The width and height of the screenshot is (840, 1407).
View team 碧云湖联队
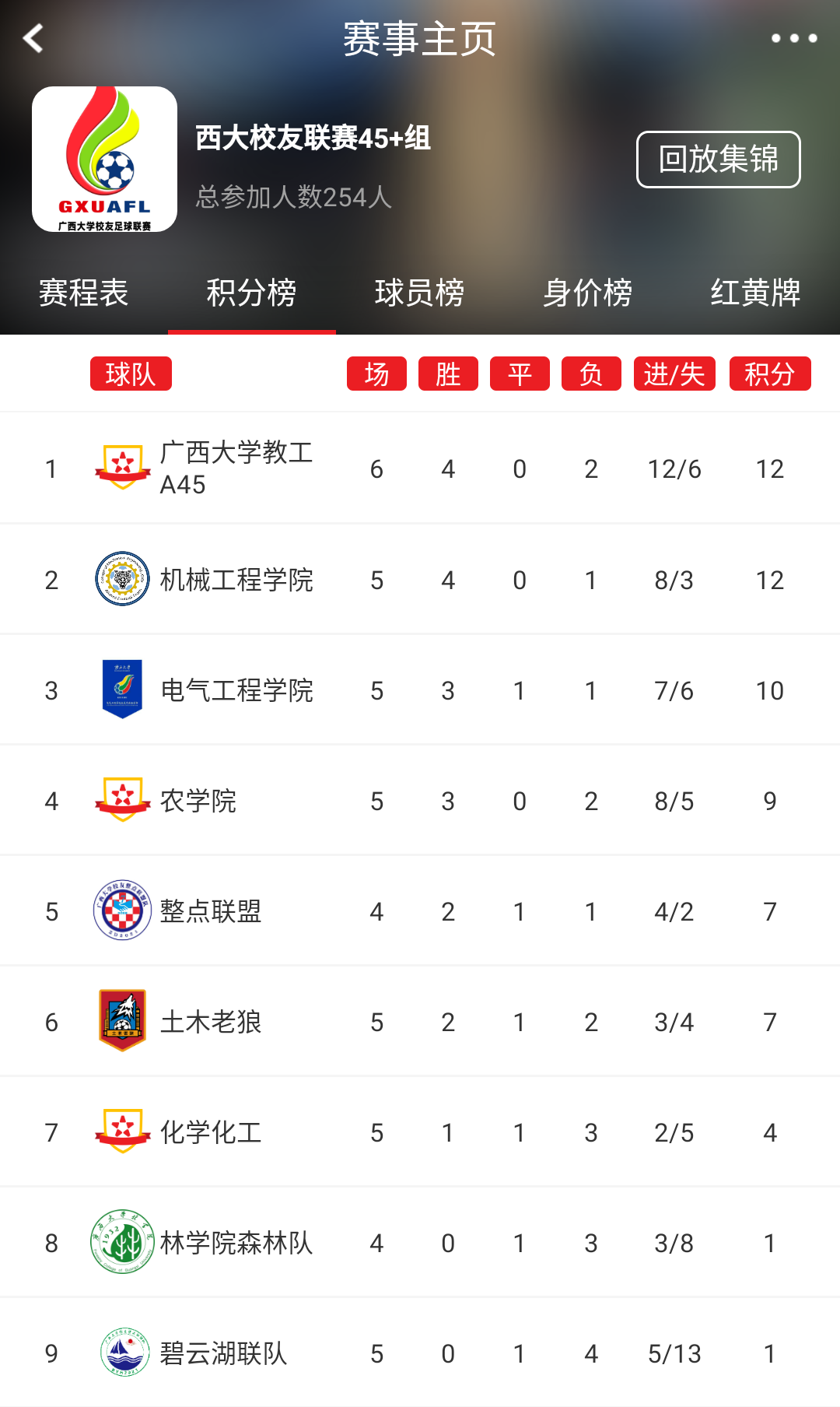coord(223,1353)
